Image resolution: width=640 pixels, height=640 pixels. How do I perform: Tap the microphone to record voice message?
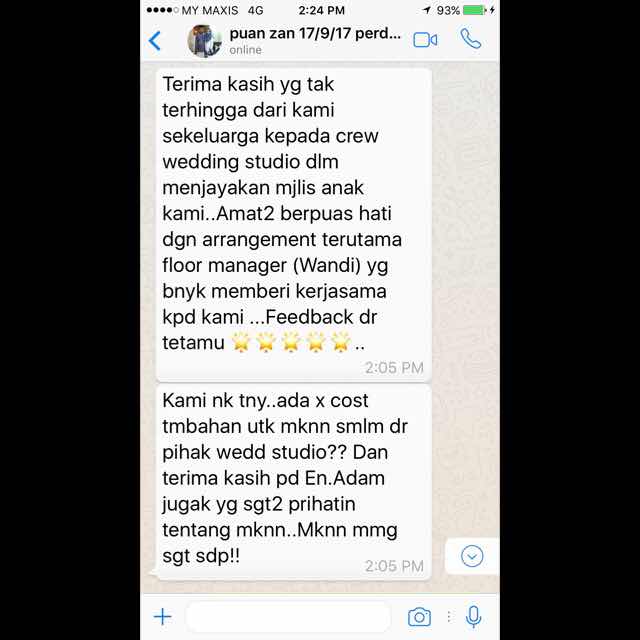(474, 617)
